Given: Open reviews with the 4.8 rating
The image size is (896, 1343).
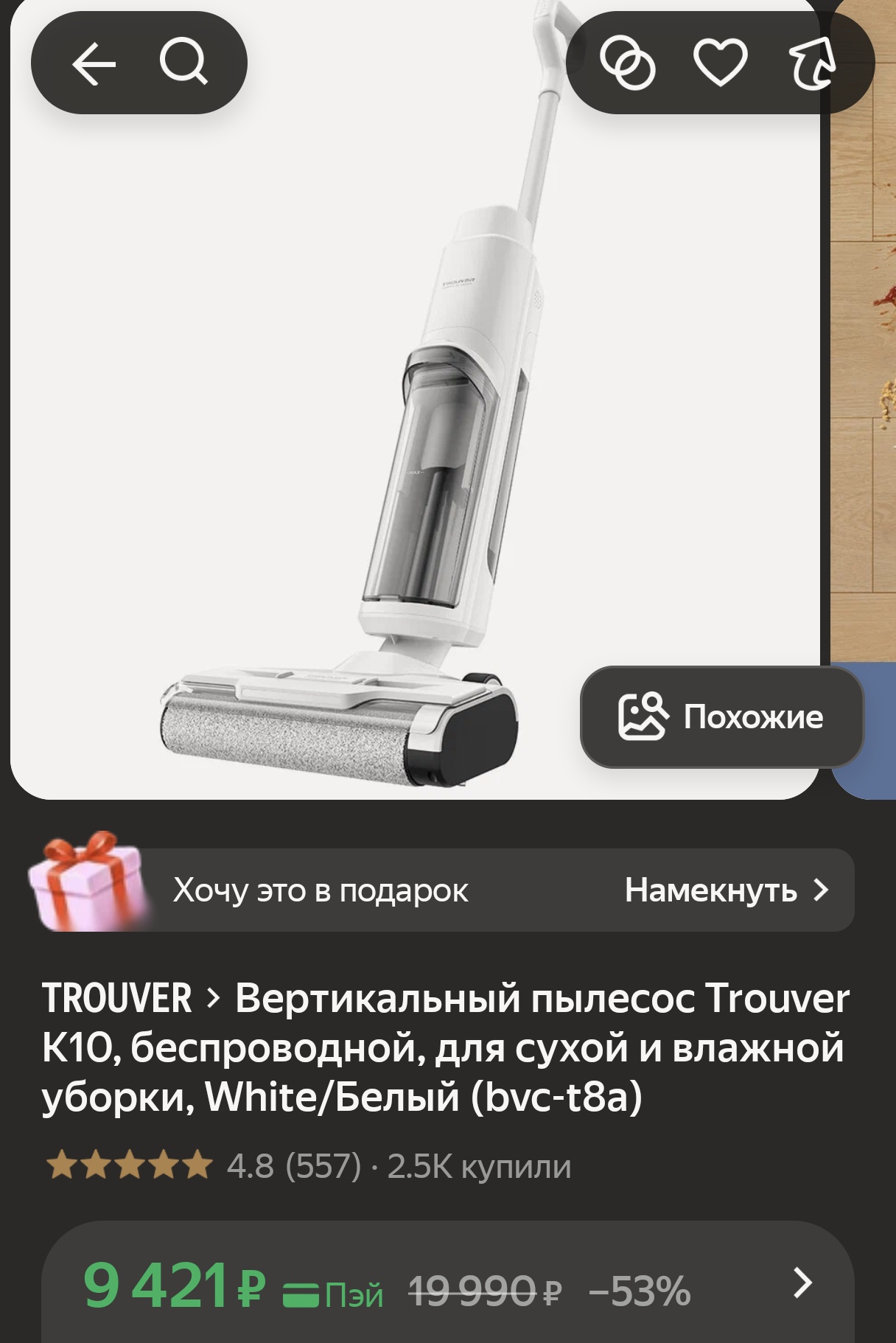Looking at the screenshot, I should 251,1166.
